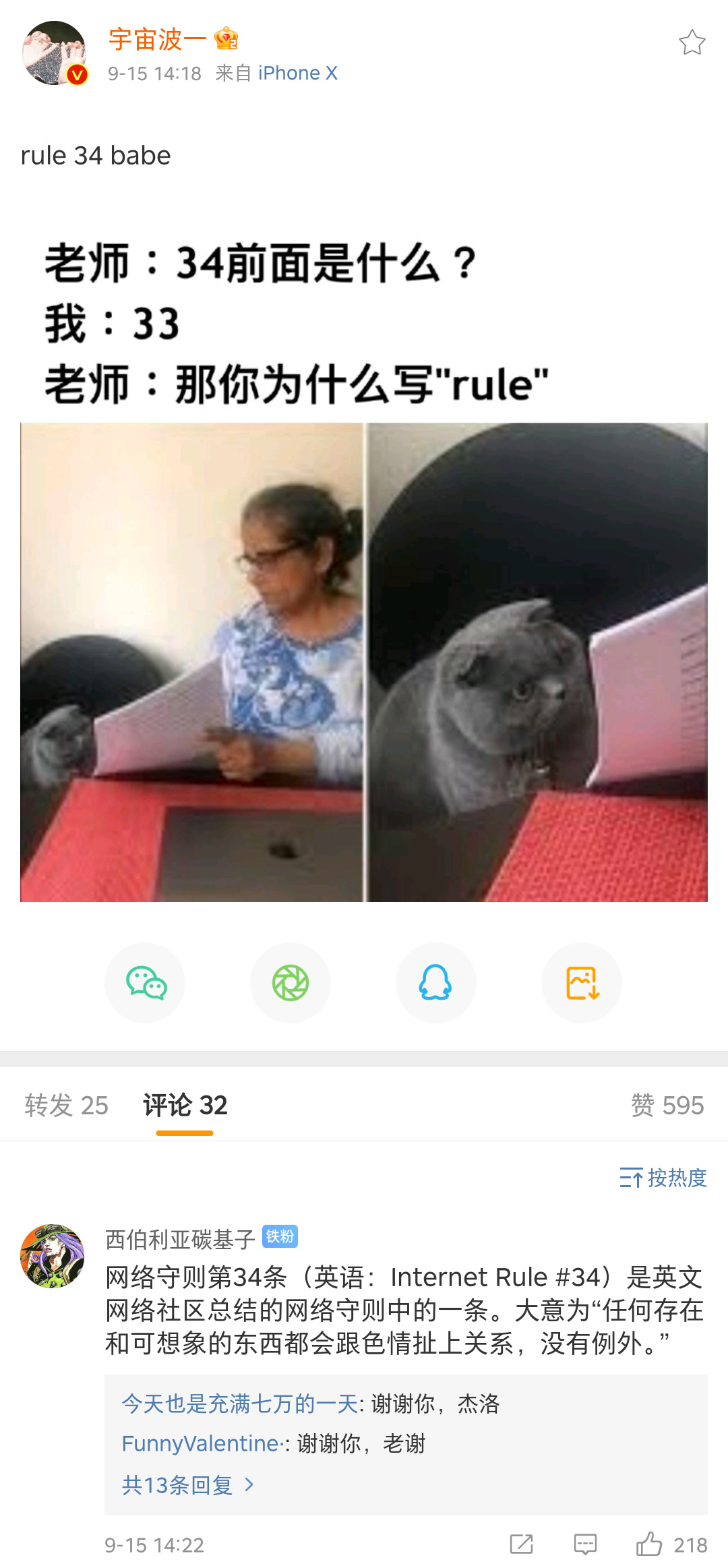
Task: Reply to 西伯利亚碳基子's comment
Action: click(x=584, y=1544)
